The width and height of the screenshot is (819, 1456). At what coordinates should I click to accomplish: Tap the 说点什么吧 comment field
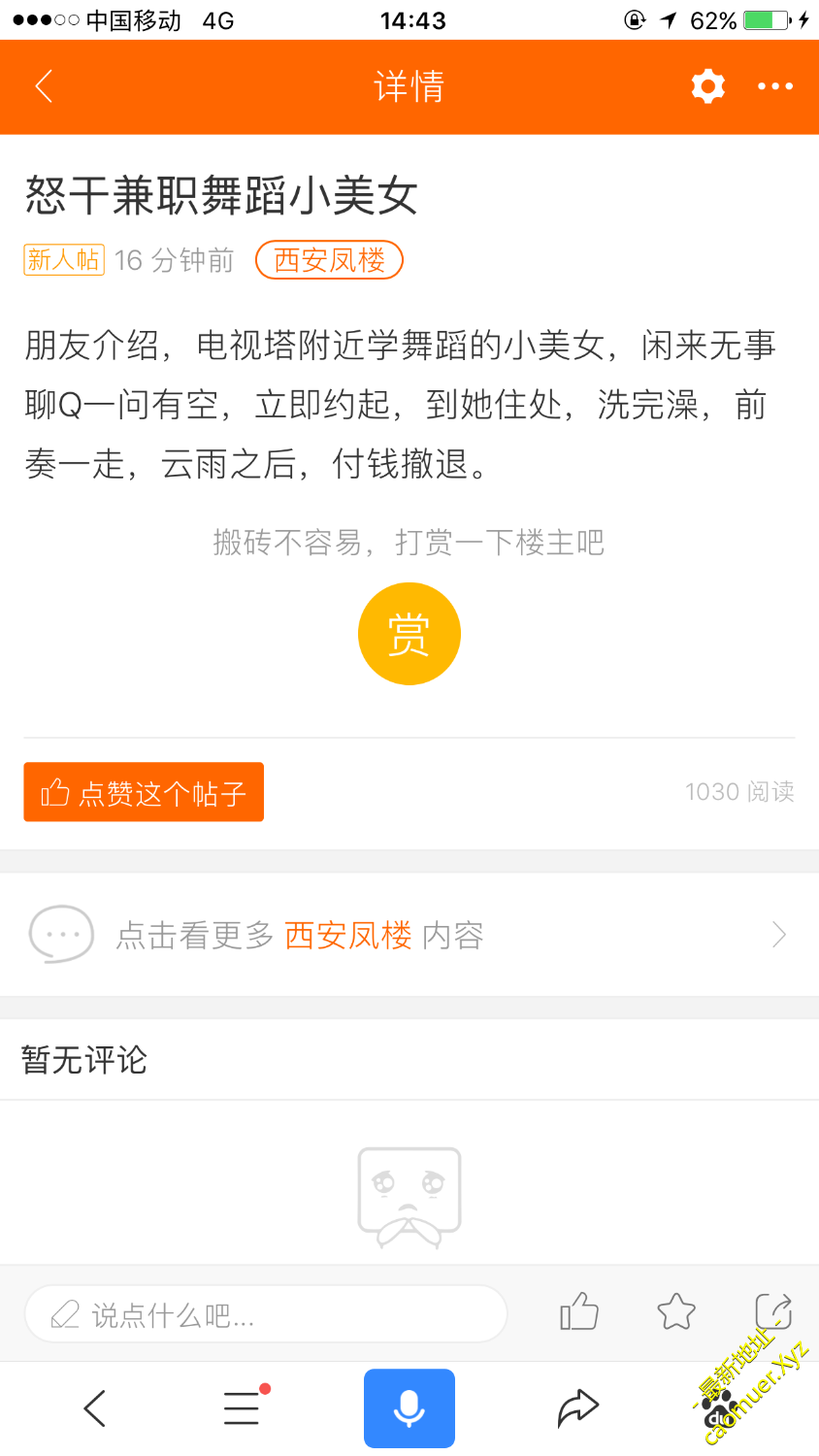click(265, 1314)
